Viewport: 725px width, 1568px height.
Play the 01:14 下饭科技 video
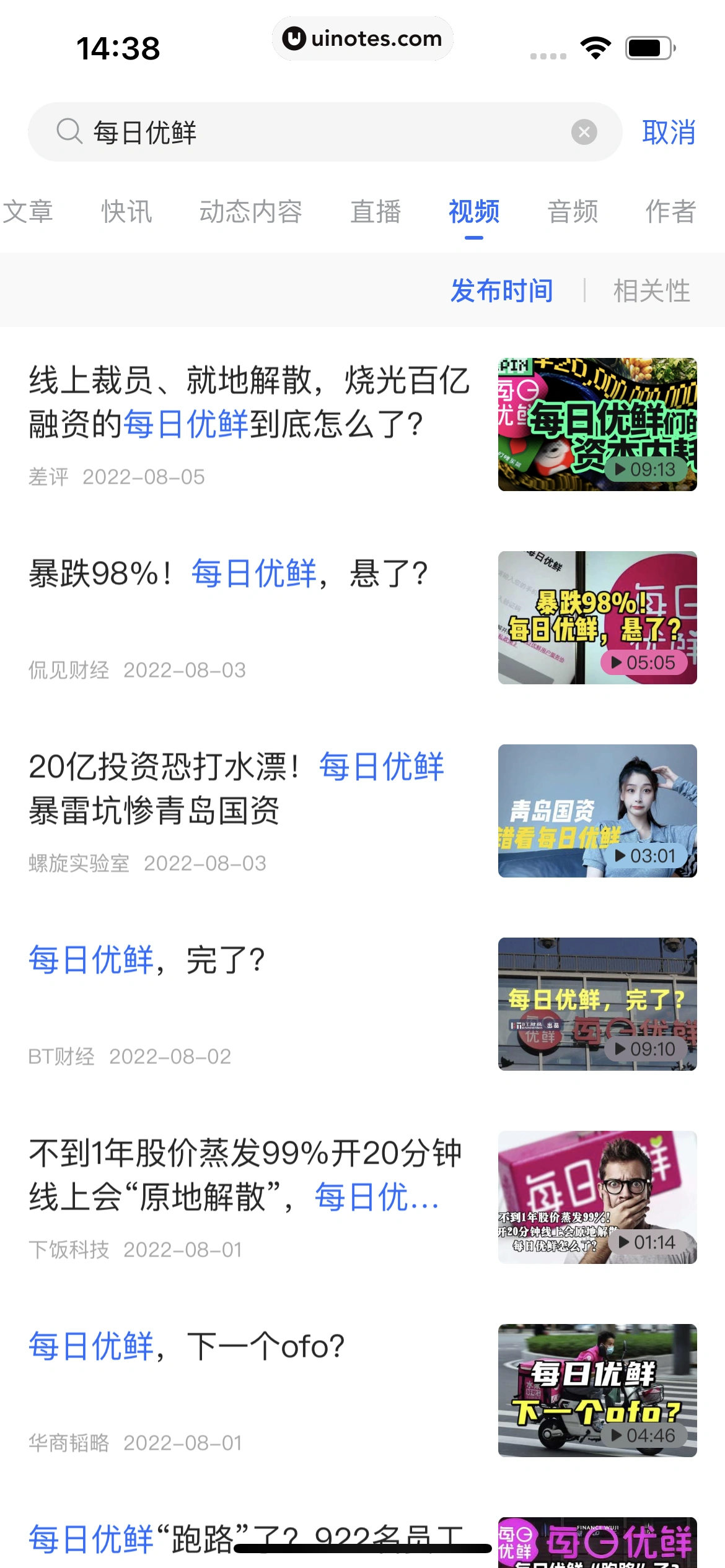click(597, 1200)
